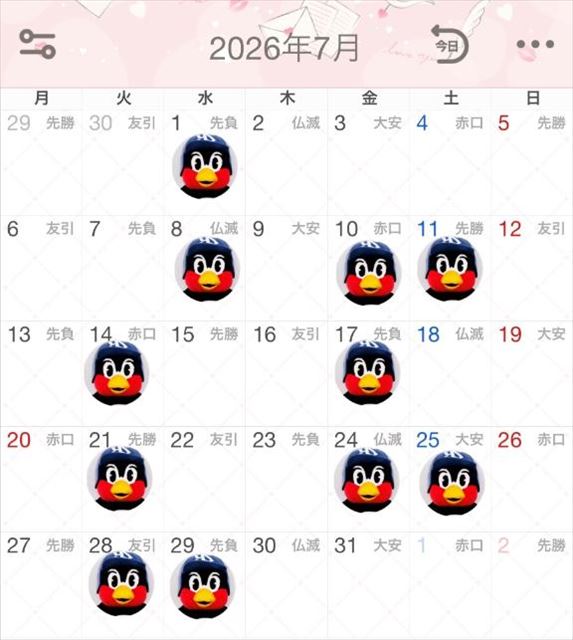Select July 10 (赤口)

point(368,268)
